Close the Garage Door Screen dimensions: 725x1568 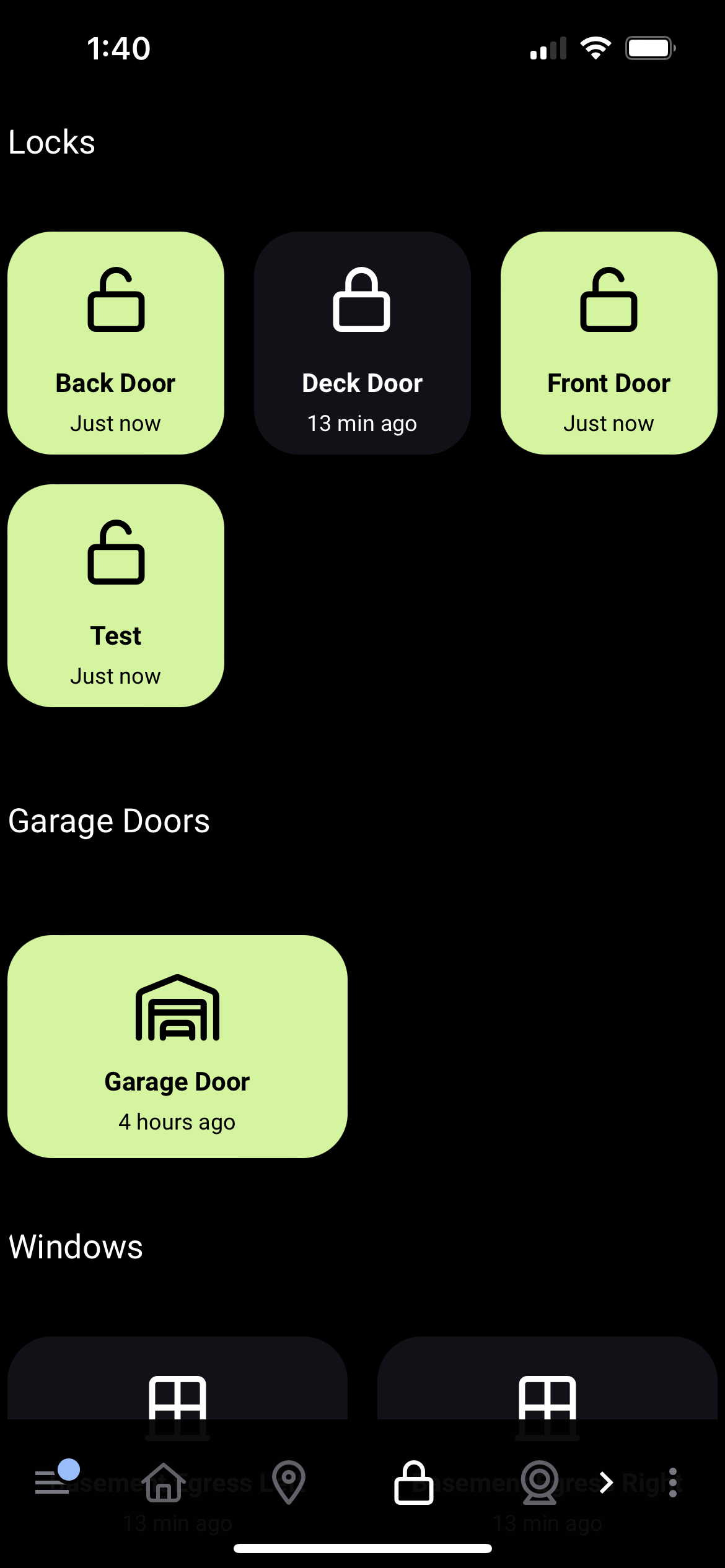177,1046
